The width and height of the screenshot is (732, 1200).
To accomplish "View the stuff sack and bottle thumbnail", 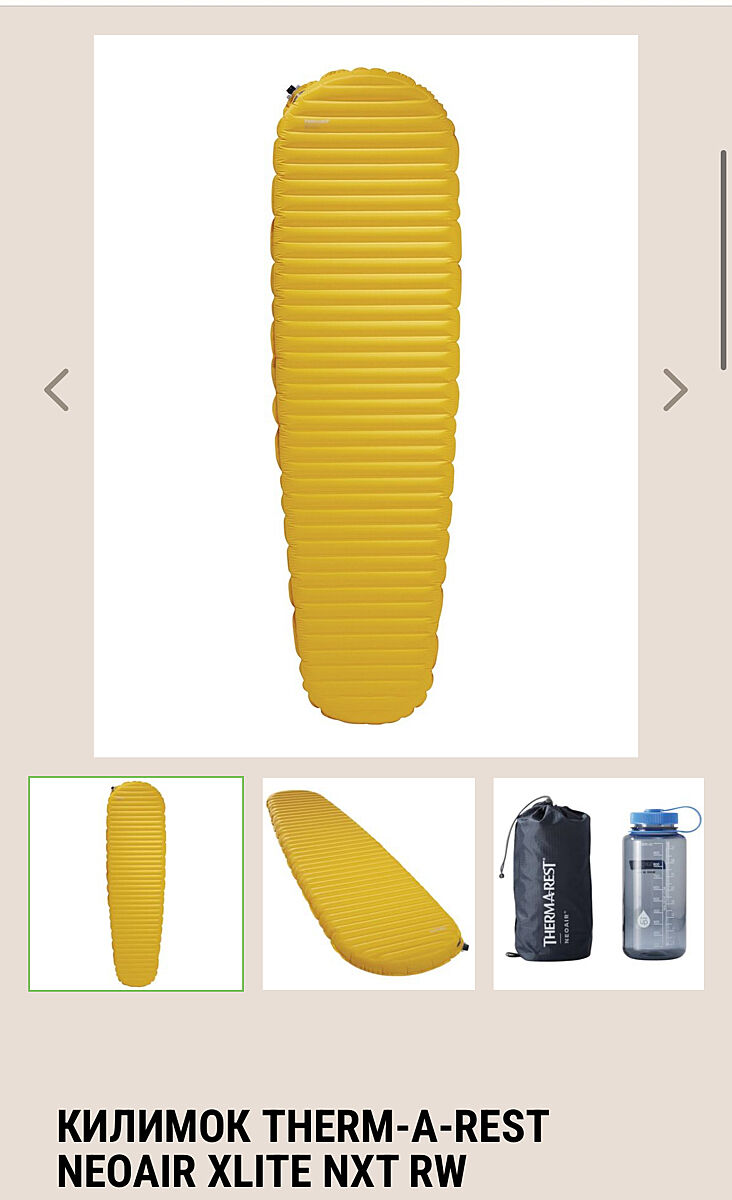I will pos(598,884).
